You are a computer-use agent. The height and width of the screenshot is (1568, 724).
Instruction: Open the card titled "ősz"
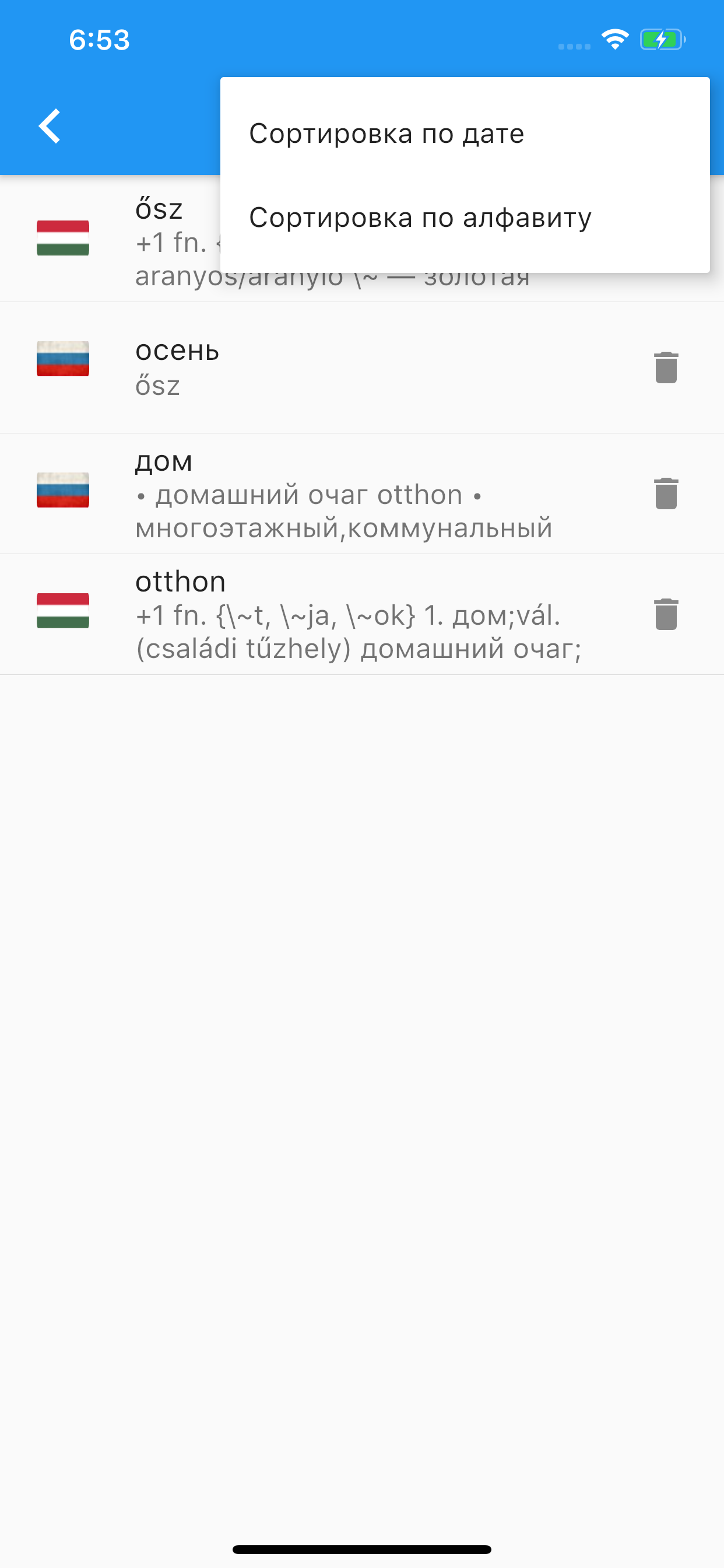point(159,209)
